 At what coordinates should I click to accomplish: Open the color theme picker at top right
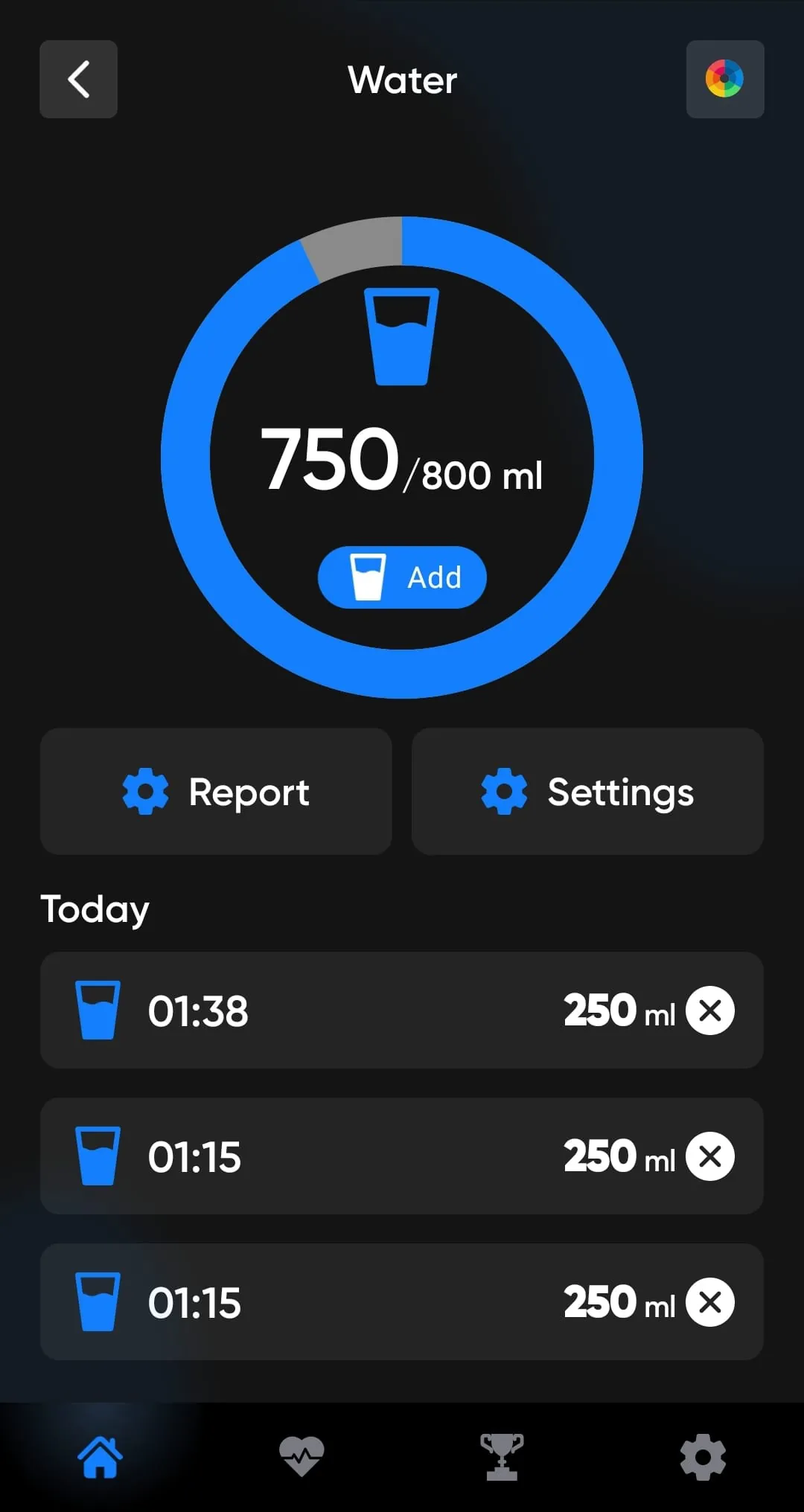click(x=725, y=80)
